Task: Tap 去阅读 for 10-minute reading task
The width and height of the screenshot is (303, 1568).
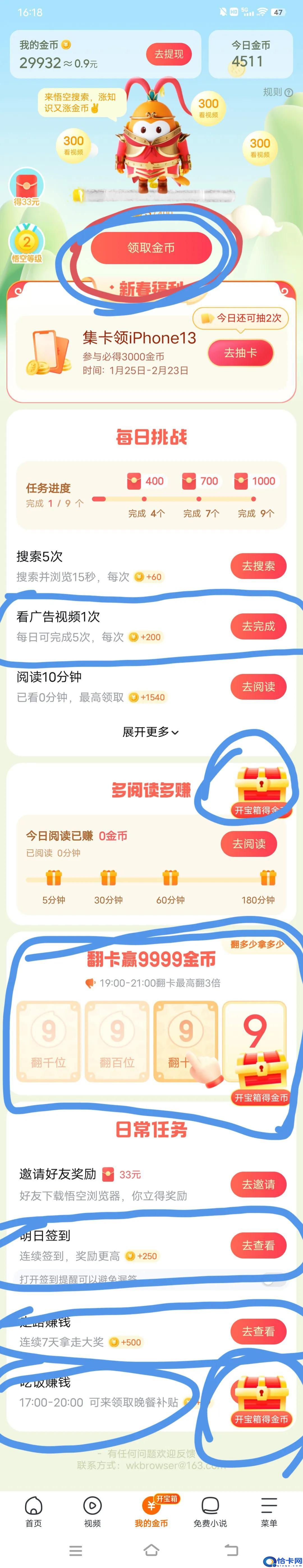Action: coord(258,686)
